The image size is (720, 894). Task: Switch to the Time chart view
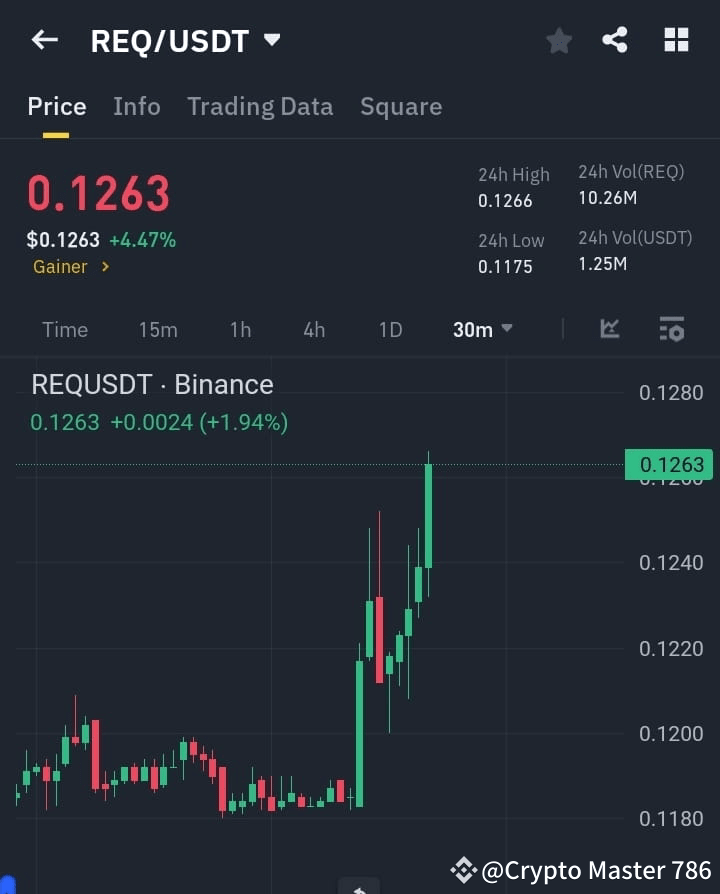point(64,329)
